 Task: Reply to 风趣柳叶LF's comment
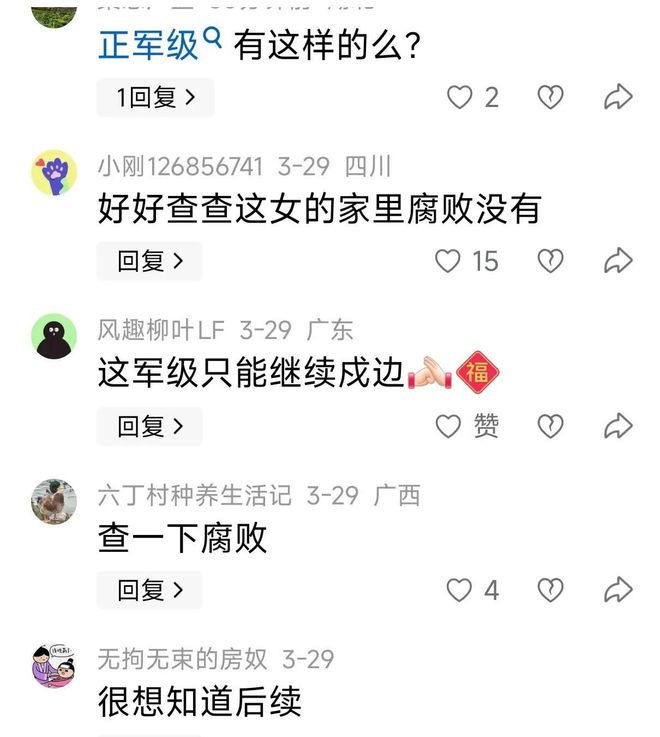150,426
